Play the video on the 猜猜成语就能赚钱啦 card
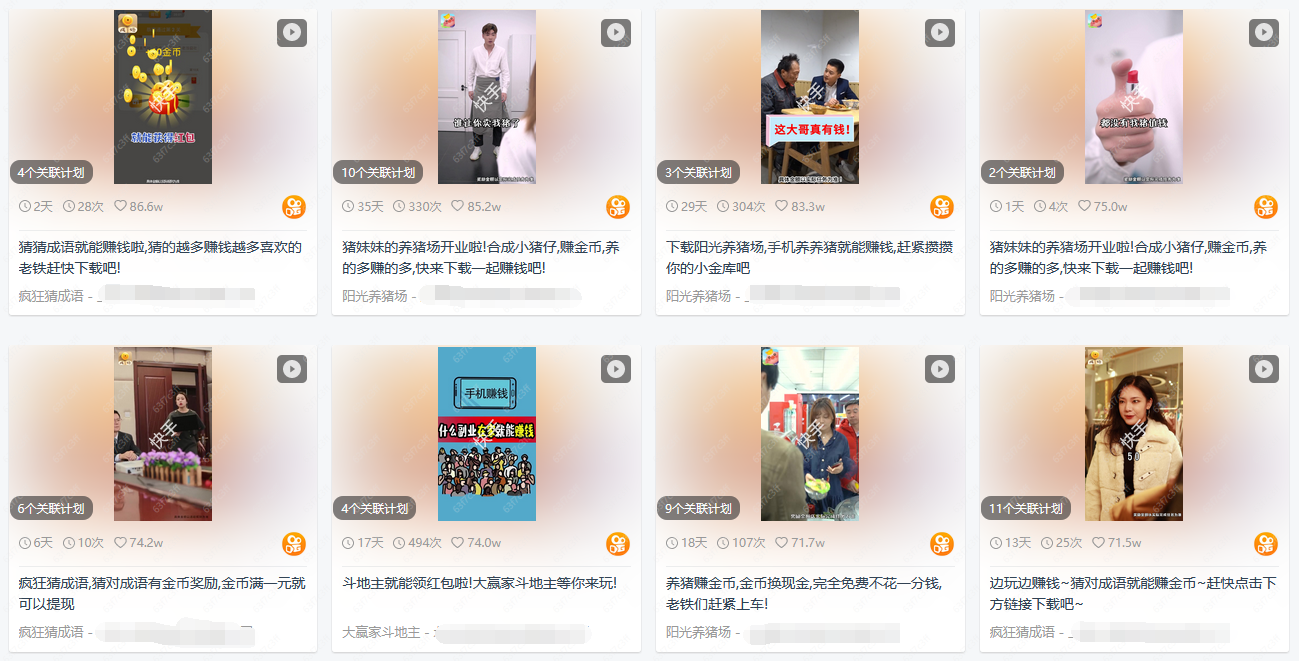 click(291, 33)
